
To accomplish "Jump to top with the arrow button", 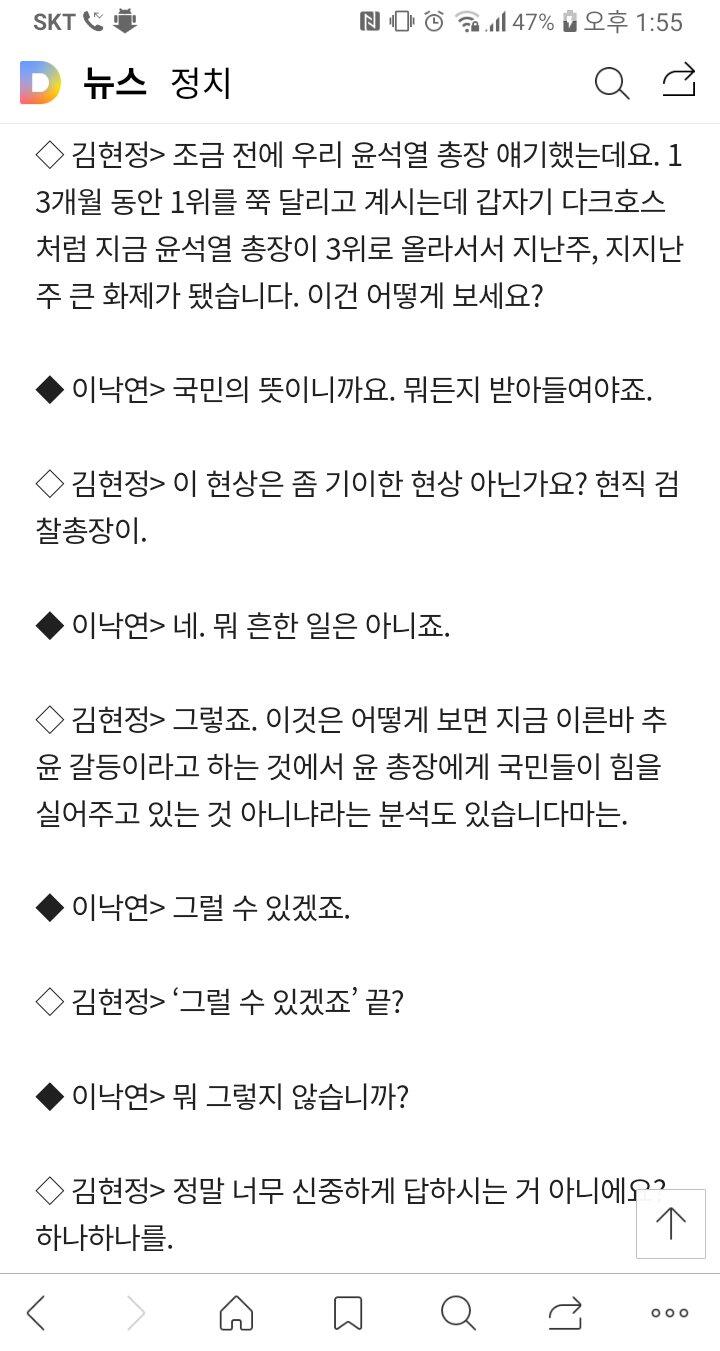I will [670, 1223].
